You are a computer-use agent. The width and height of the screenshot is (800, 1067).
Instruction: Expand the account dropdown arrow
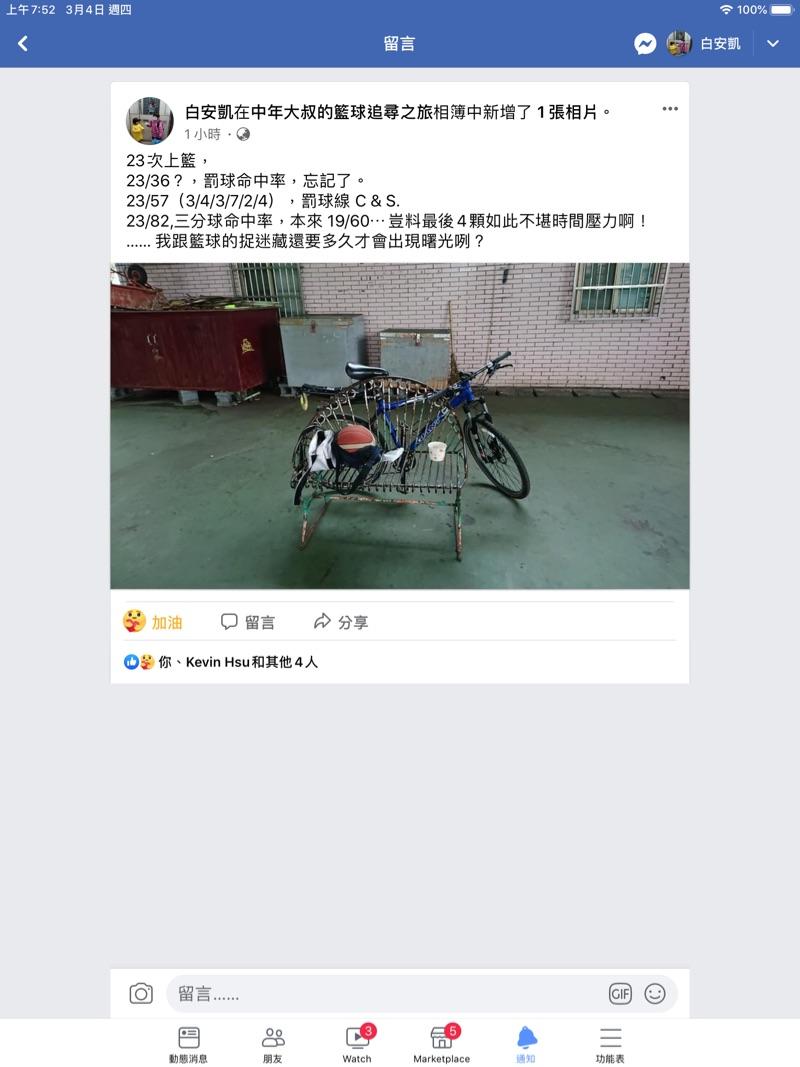(773, 44)
